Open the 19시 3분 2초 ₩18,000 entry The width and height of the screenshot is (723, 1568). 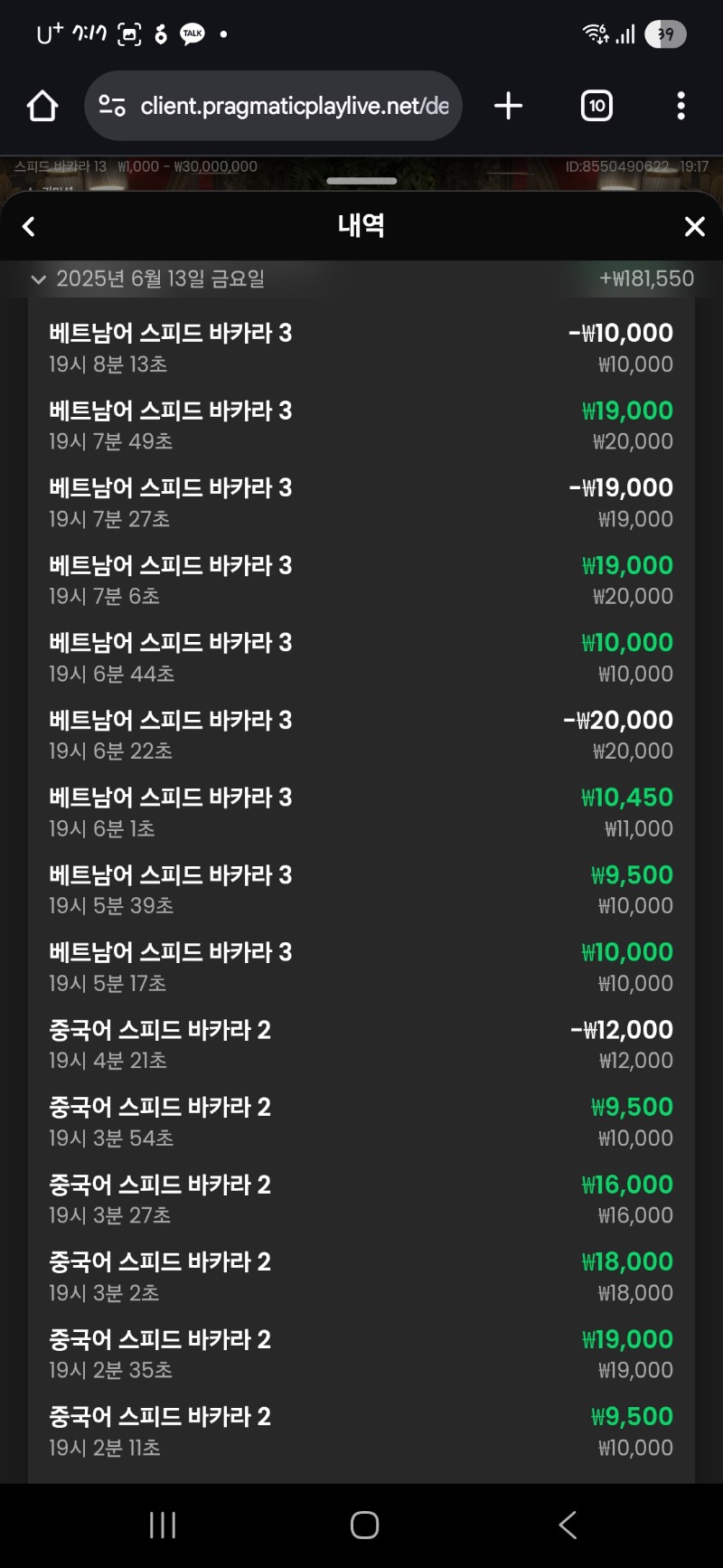(361, 1276)
